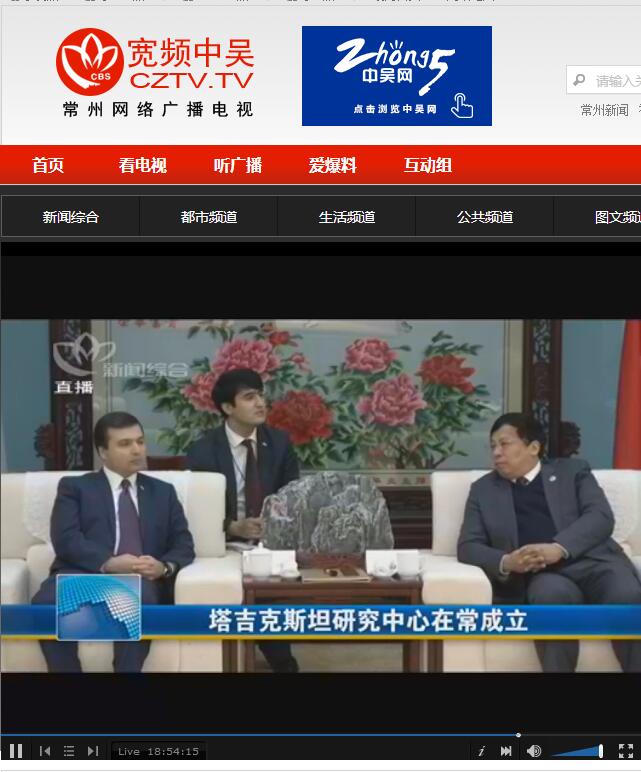Enter fullscreen mode

[x=626, y=751]
